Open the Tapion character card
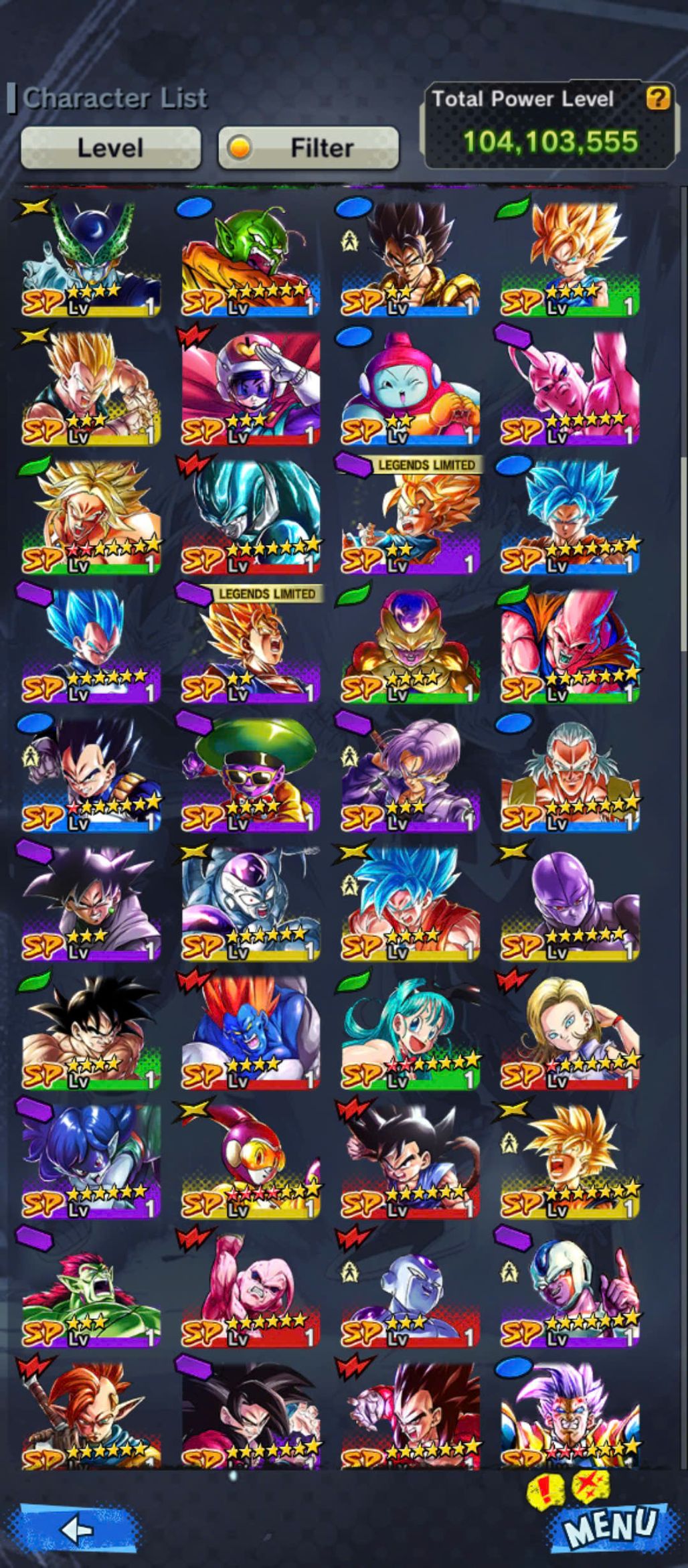688x1568 pixels. click(x=91, y=1413)
